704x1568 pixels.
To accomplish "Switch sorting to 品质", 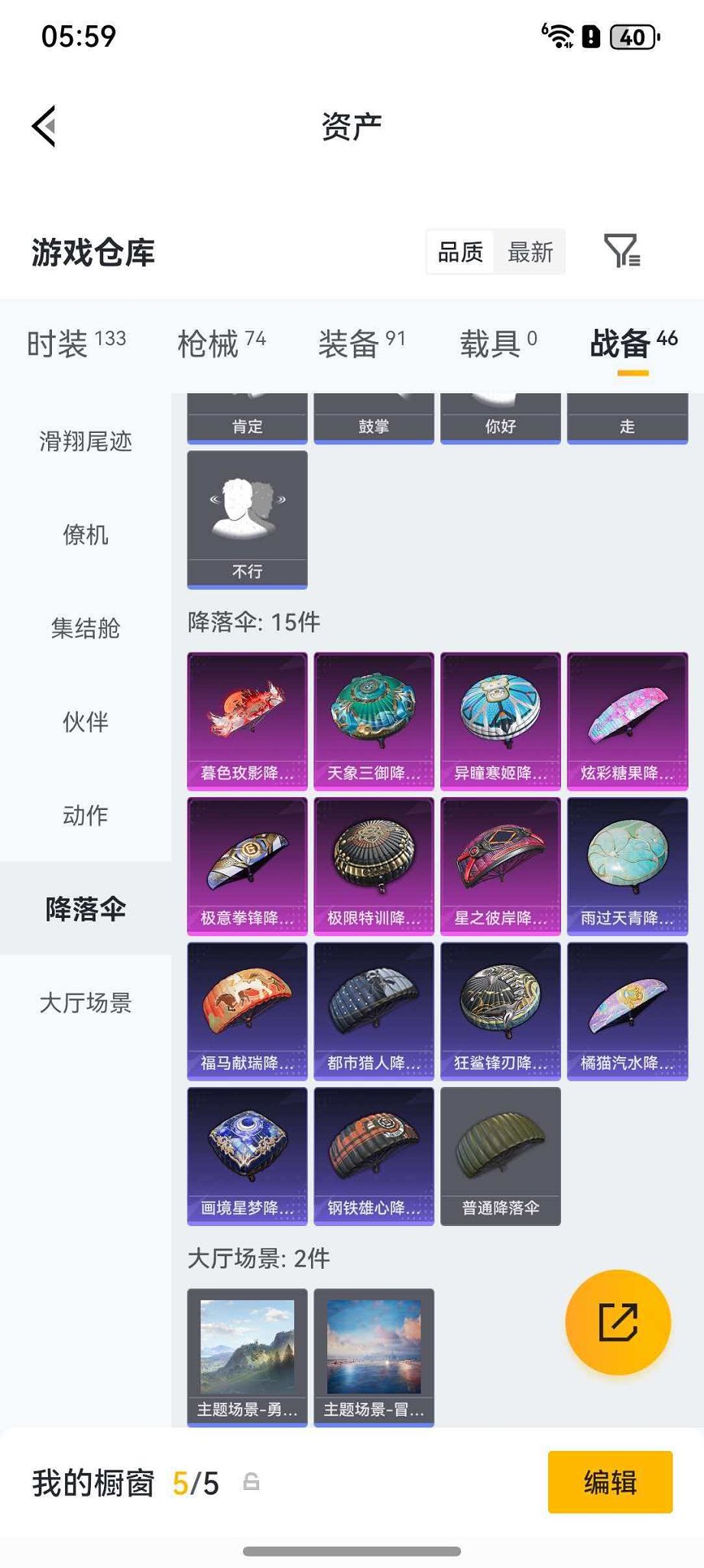I will tap(459, 252).
